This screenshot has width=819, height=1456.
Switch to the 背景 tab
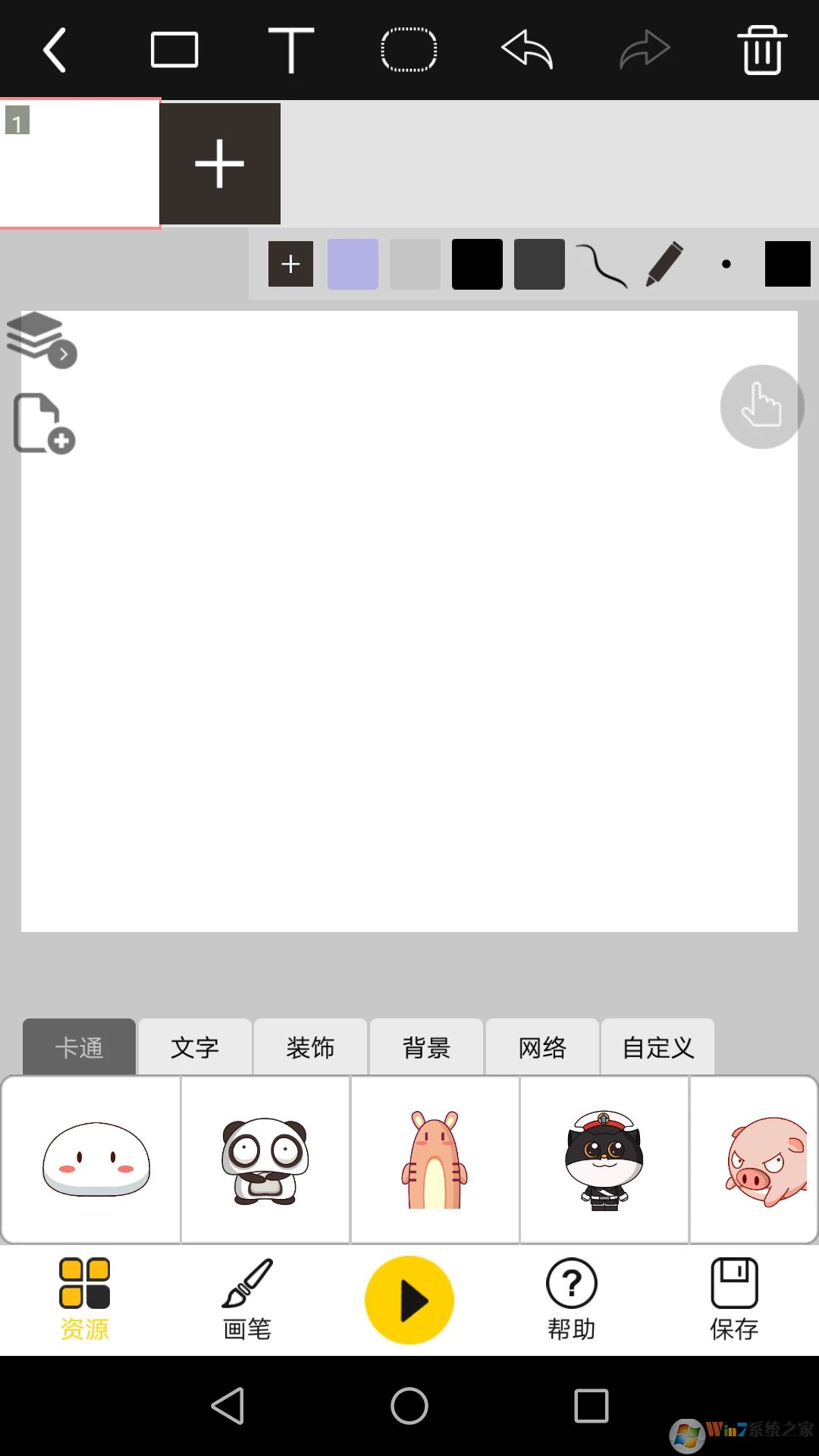(425, 1046)
